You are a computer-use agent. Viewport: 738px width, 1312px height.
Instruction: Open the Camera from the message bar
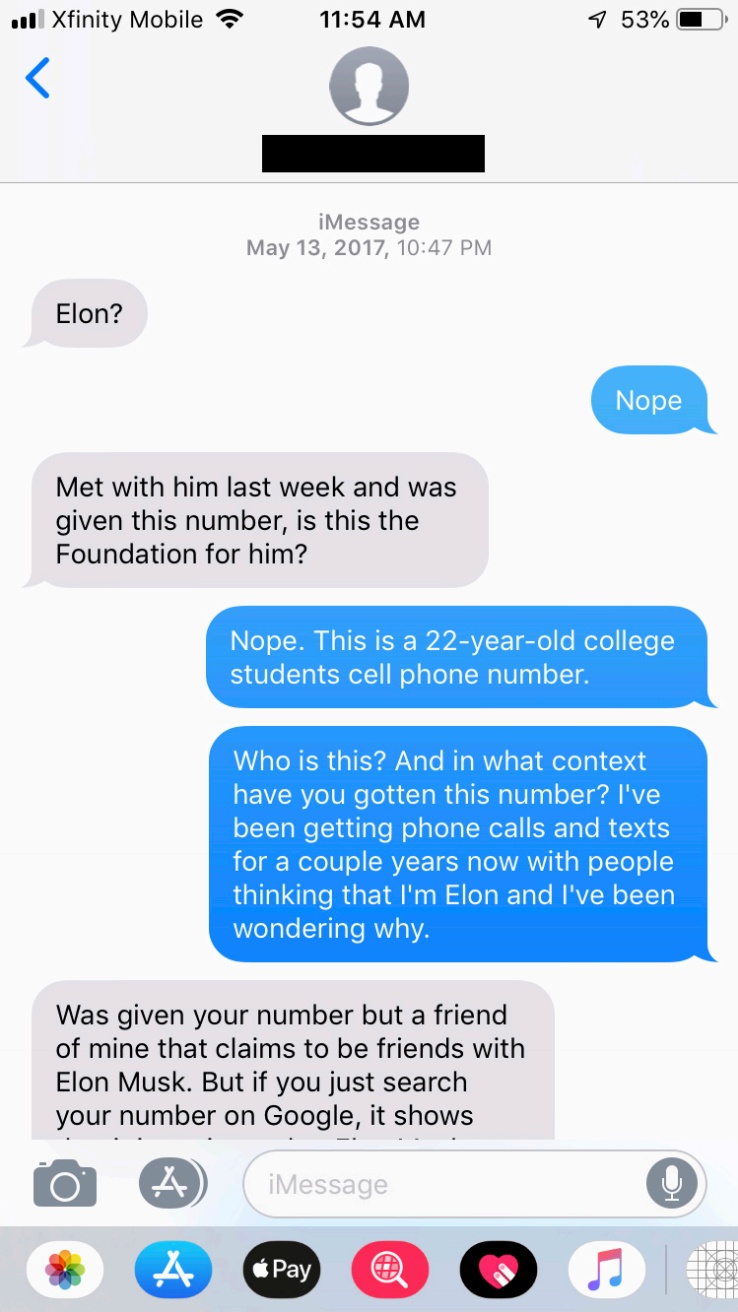click(64, 1183)
